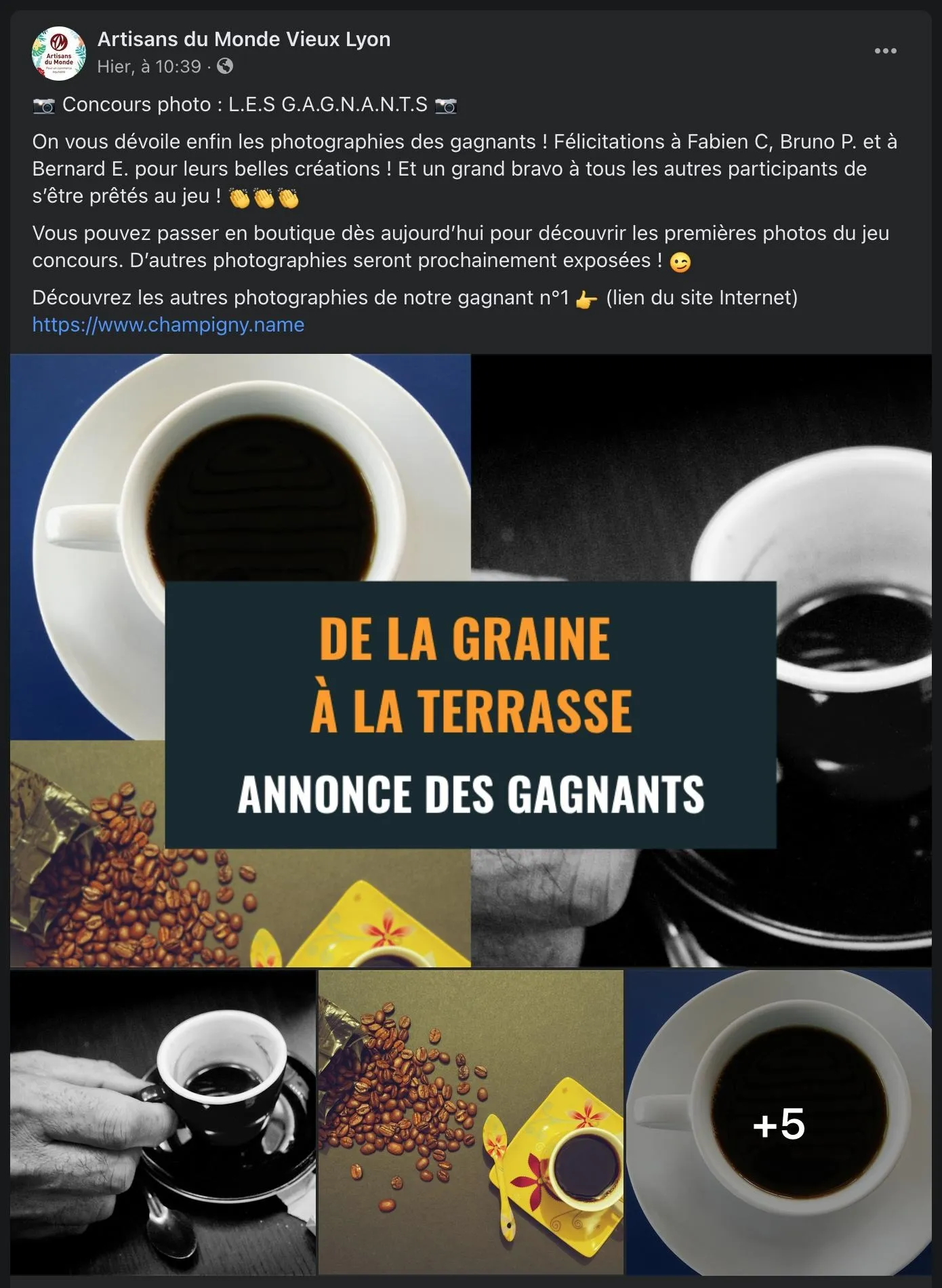Open the post's three-dot options menu
942x1288 pixels.
pos(885,51)
